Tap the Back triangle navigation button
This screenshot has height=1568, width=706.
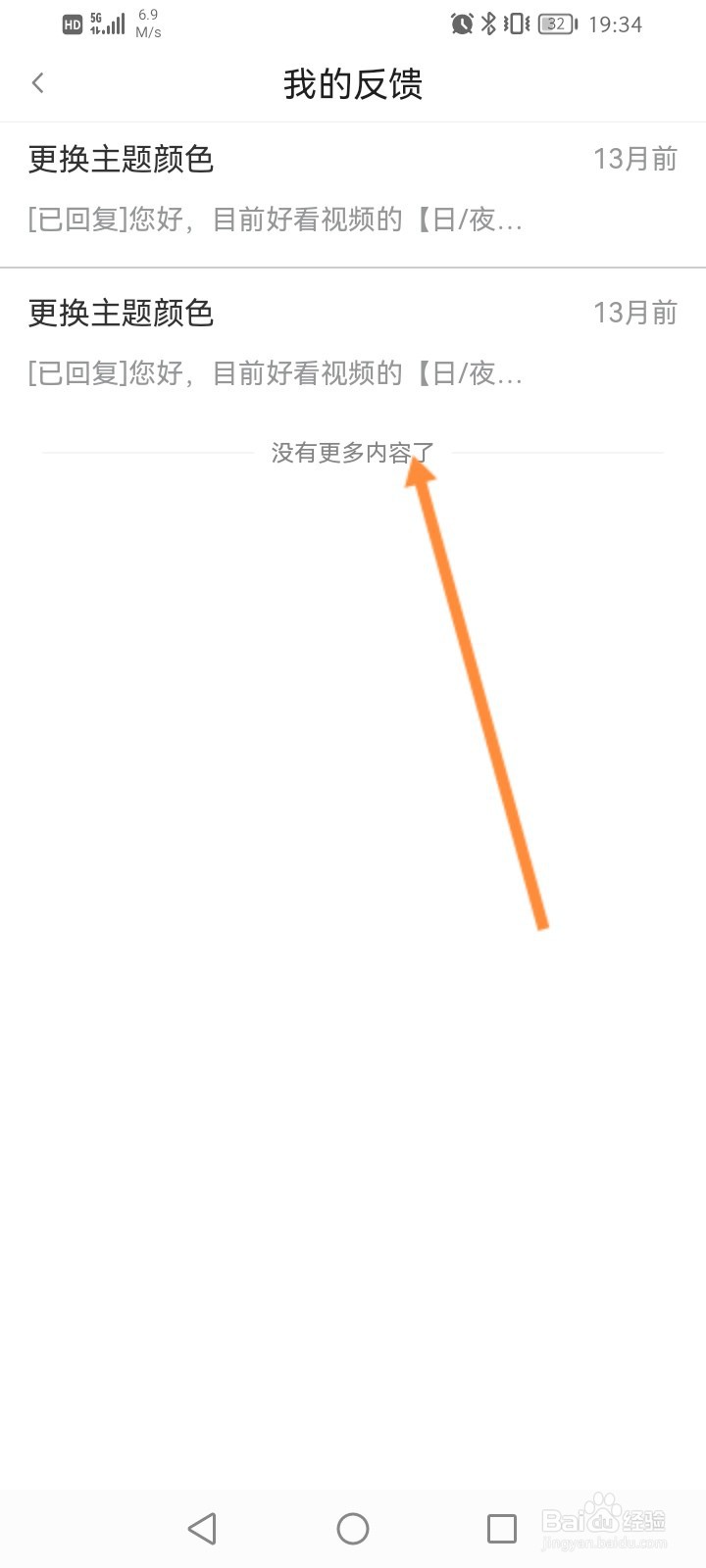(x=202, y=1528)
